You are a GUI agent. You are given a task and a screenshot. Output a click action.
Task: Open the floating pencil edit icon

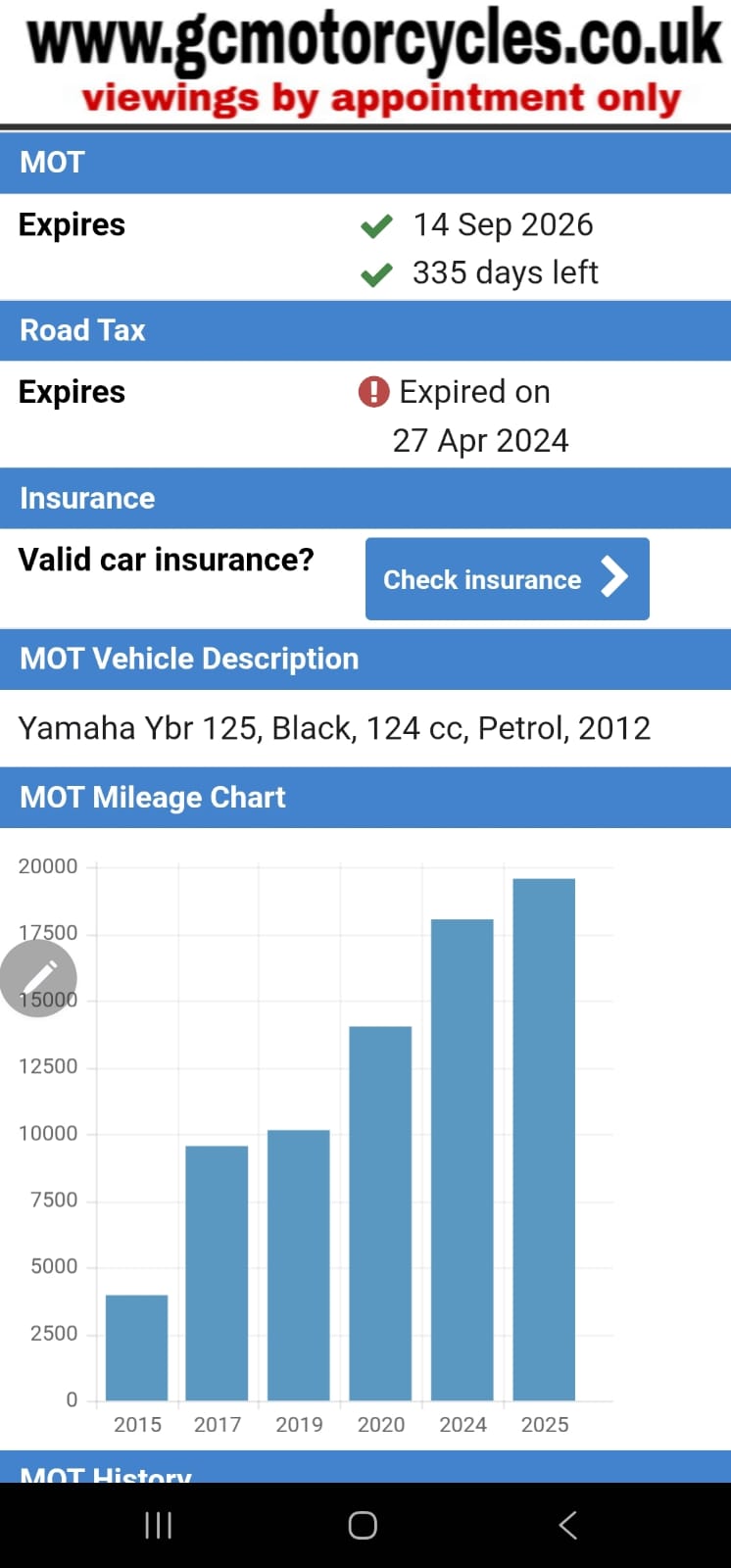coord(38,978)
